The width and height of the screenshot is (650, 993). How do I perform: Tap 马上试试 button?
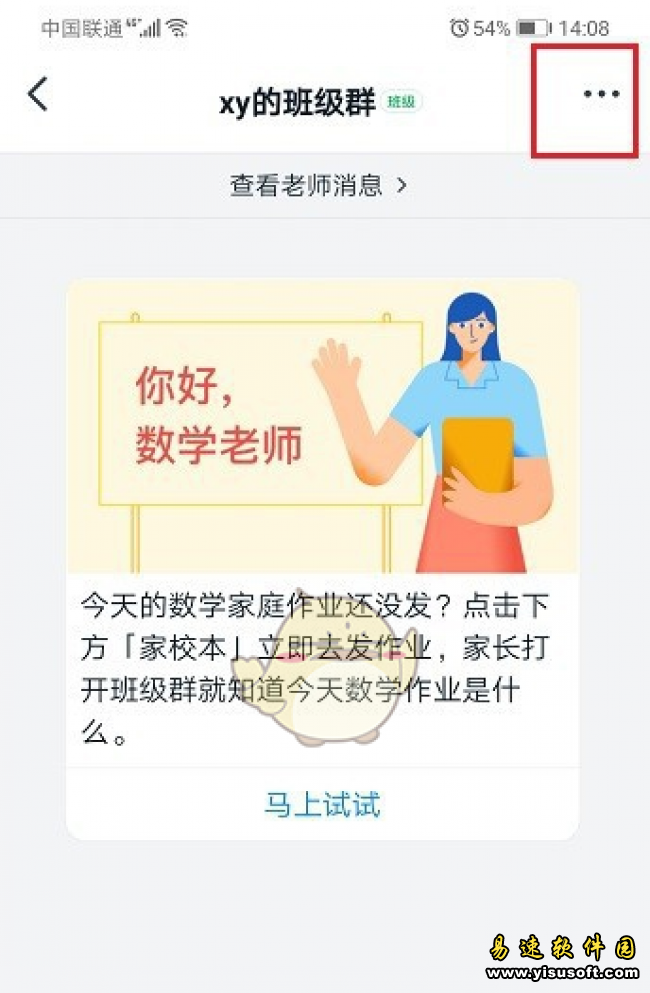tap(322, 804)
